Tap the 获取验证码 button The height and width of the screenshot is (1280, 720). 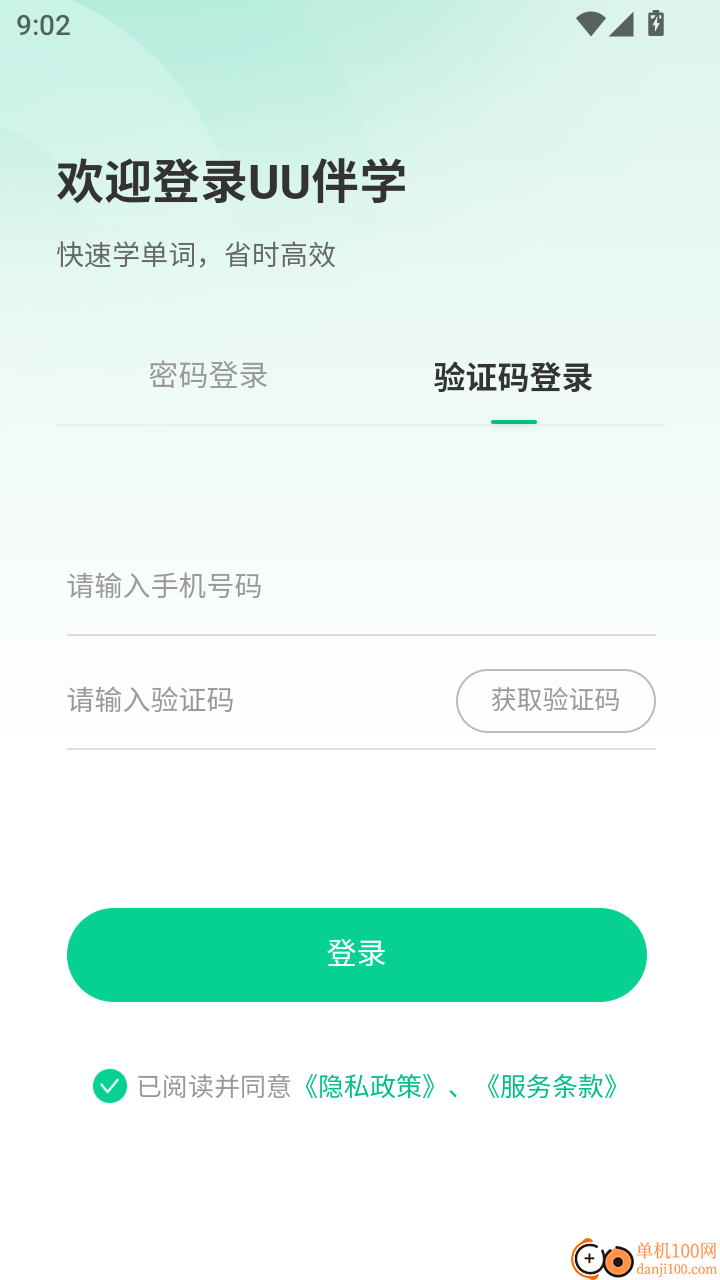(x=556, y=700)
